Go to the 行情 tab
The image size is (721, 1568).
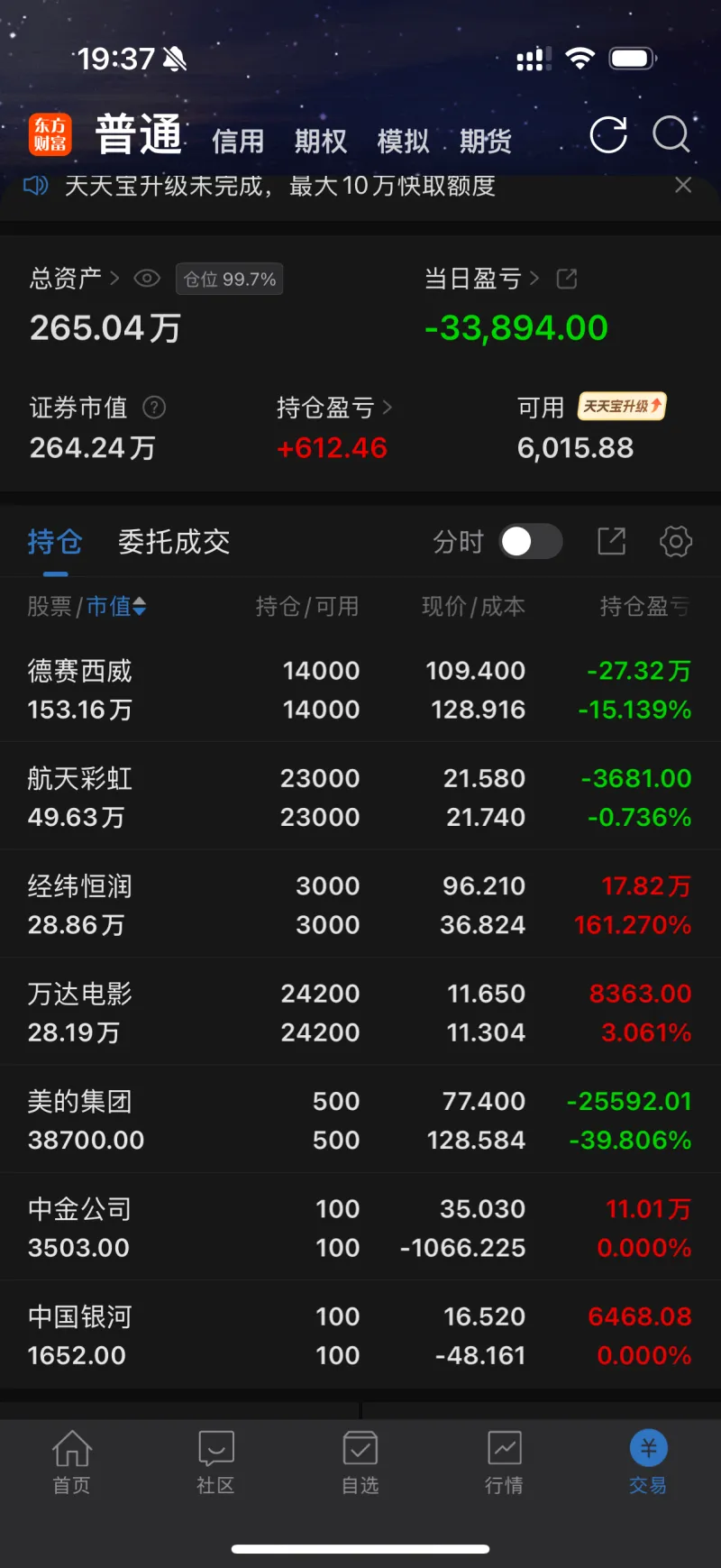click(x=504, y=1463)
